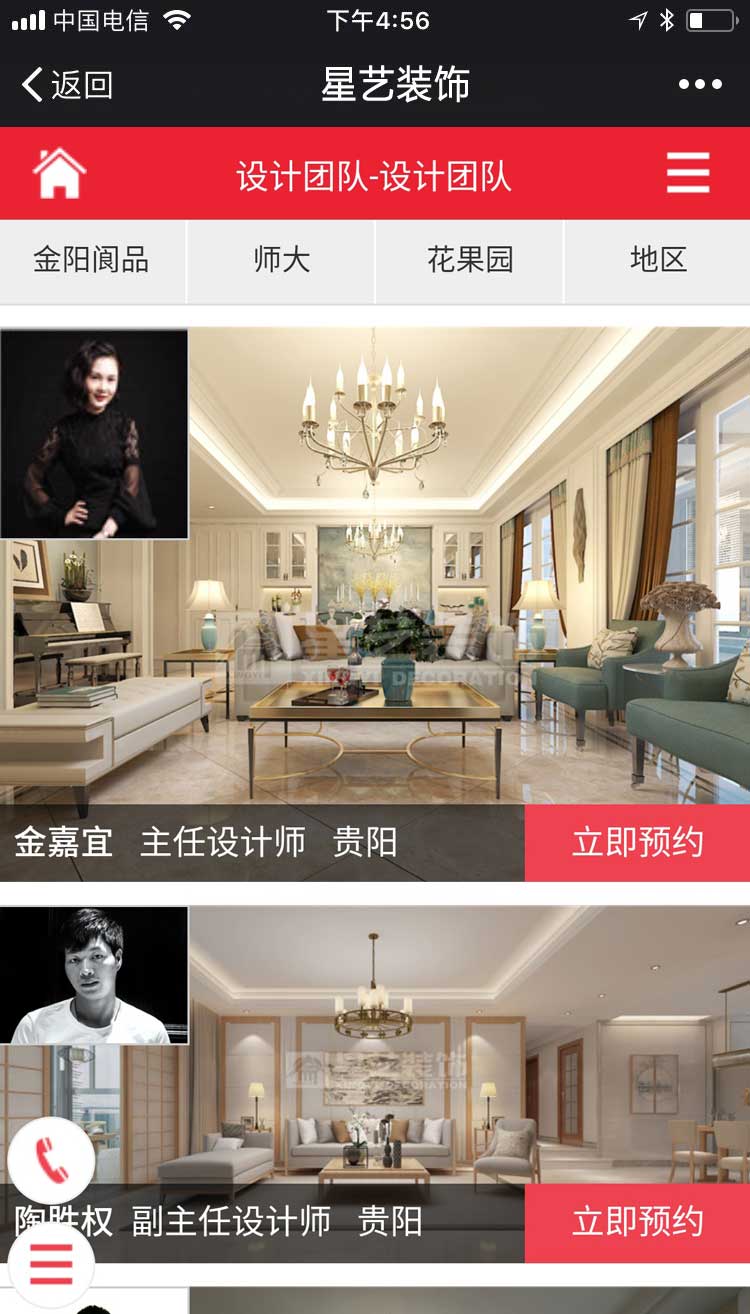
Task: Open the floating round menu button
Action: pos(51,1265)
